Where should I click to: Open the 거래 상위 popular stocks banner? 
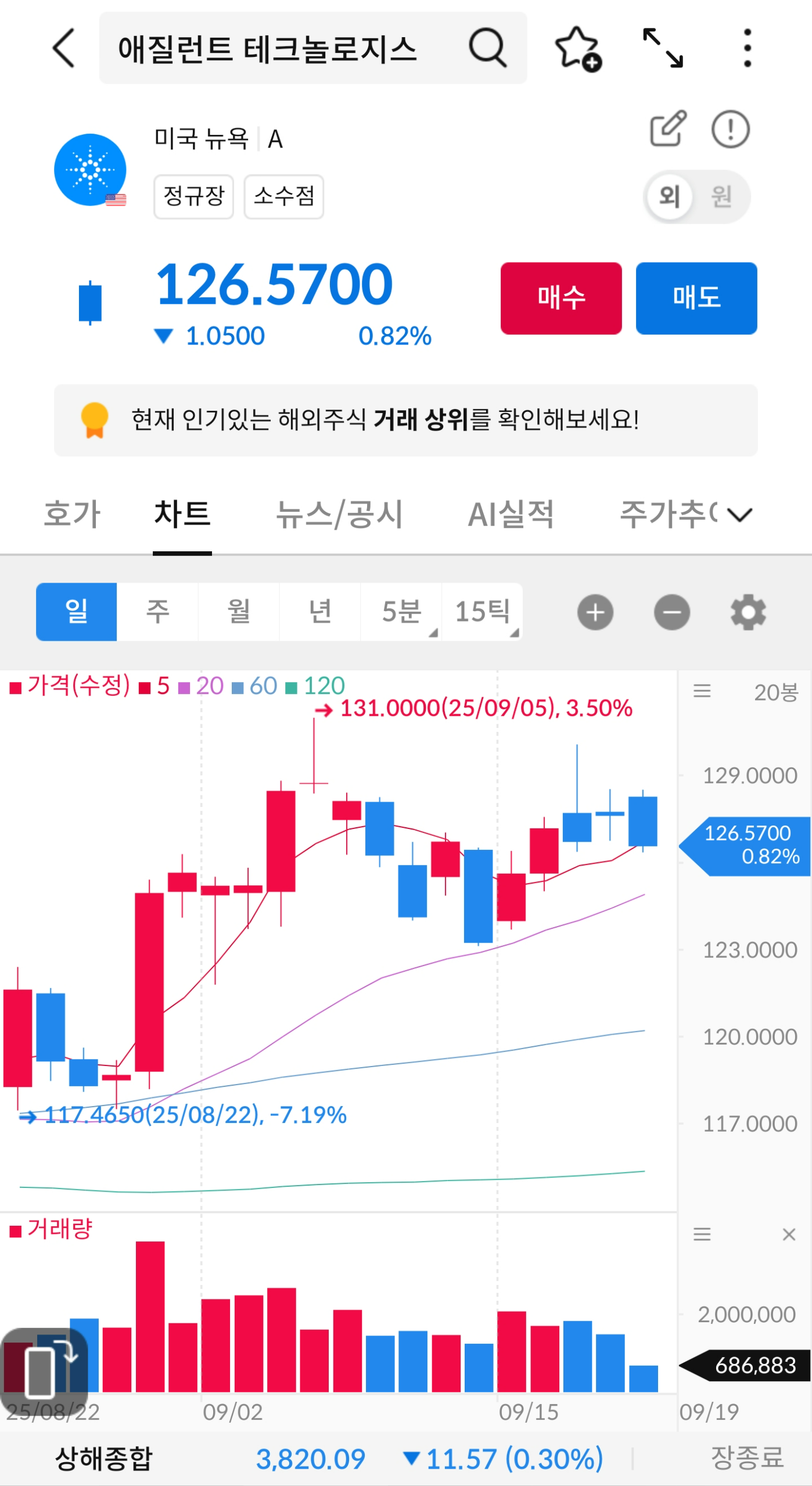pyautogui.click(x=405, y=419)
